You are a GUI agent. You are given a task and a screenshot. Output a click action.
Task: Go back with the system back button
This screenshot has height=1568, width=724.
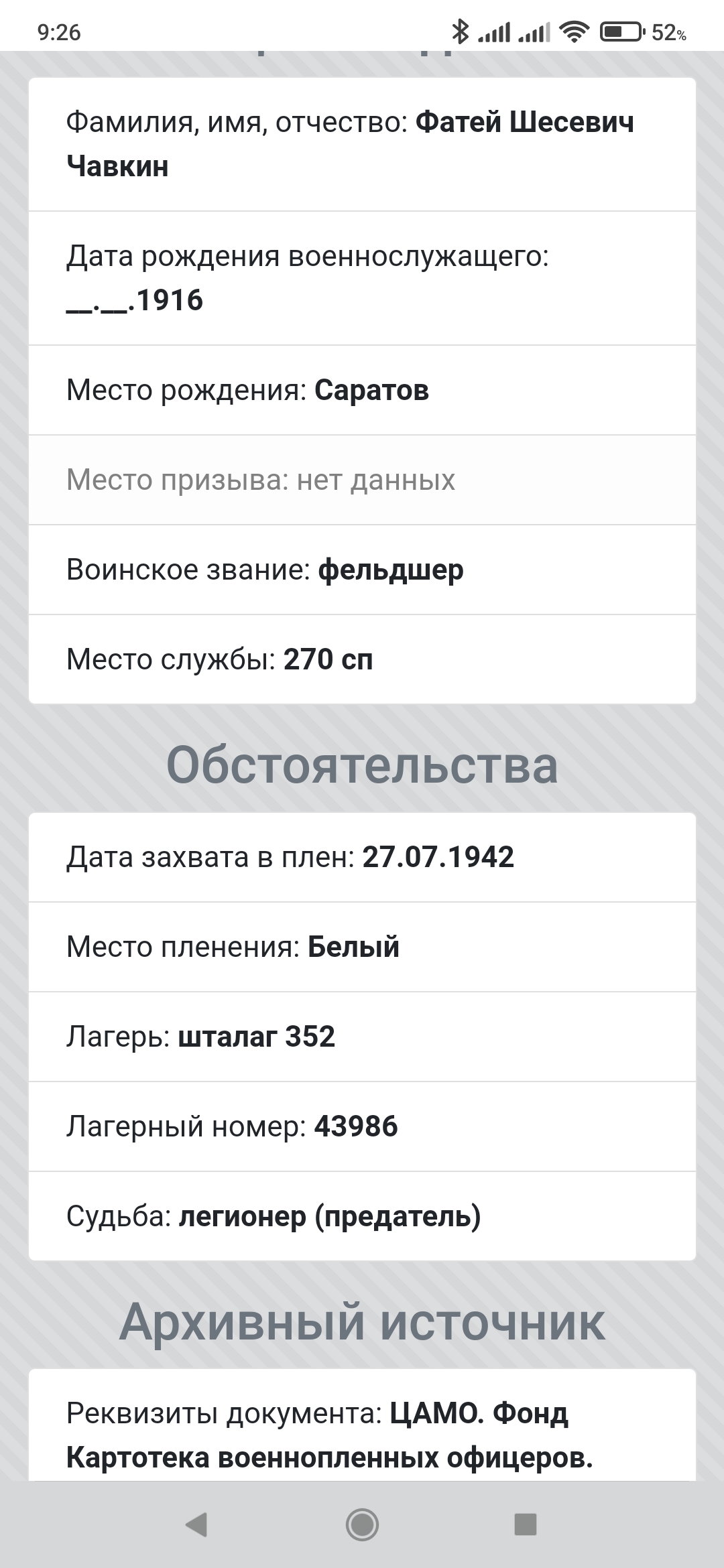(196, 1524)
